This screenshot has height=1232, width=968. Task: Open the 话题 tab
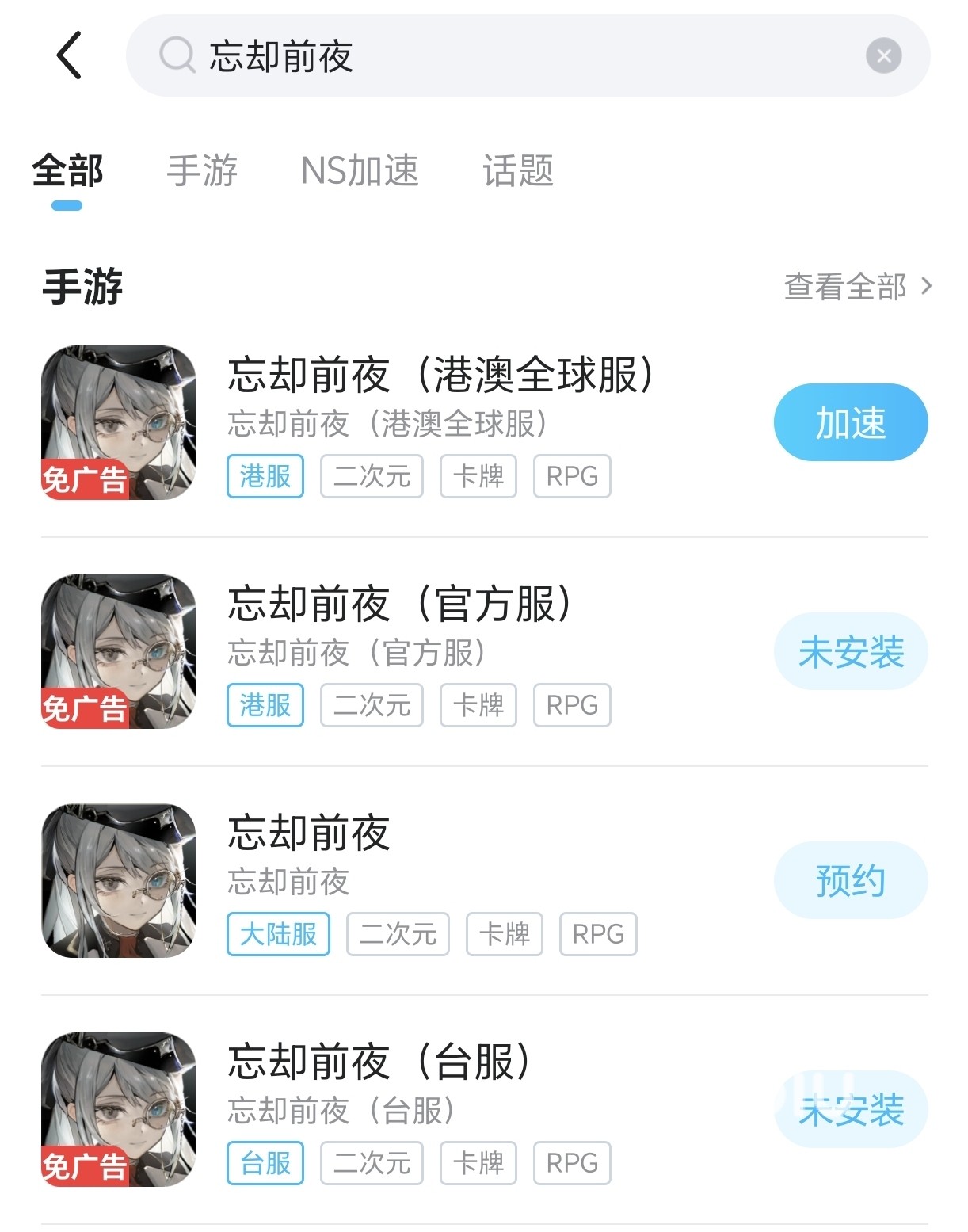point(518,170)
